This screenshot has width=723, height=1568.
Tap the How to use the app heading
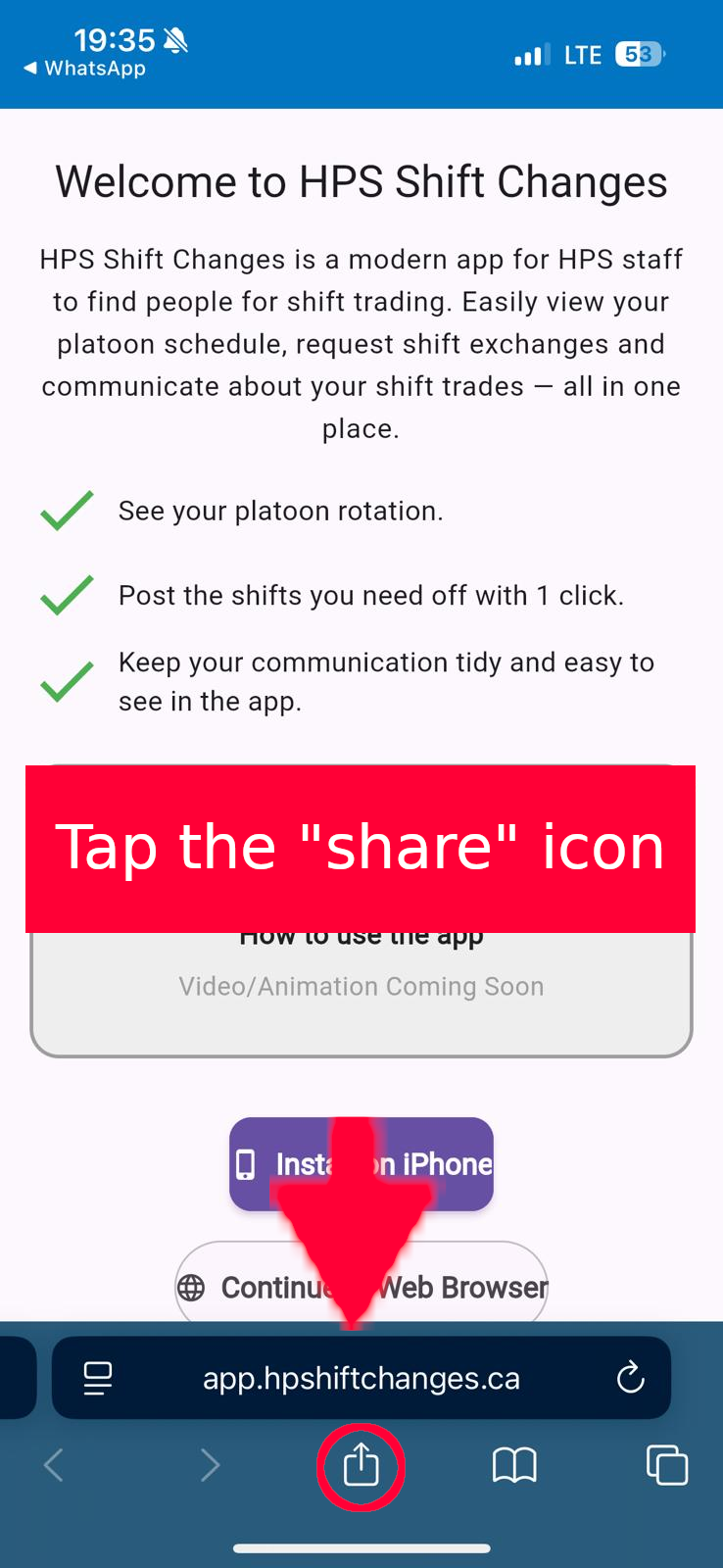[x=361, y=934]
